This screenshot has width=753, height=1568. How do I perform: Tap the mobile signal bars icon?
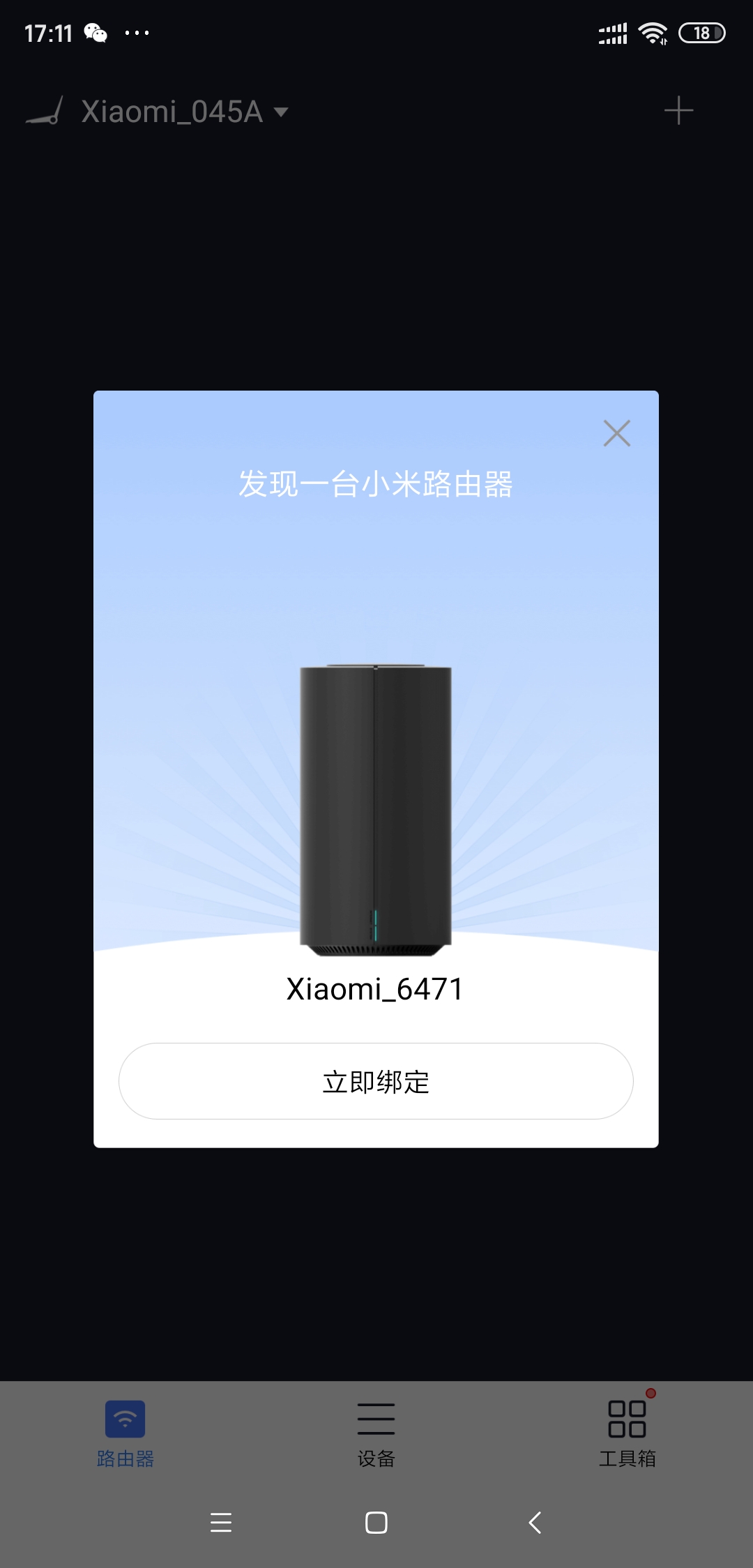[x=611, y=32]
